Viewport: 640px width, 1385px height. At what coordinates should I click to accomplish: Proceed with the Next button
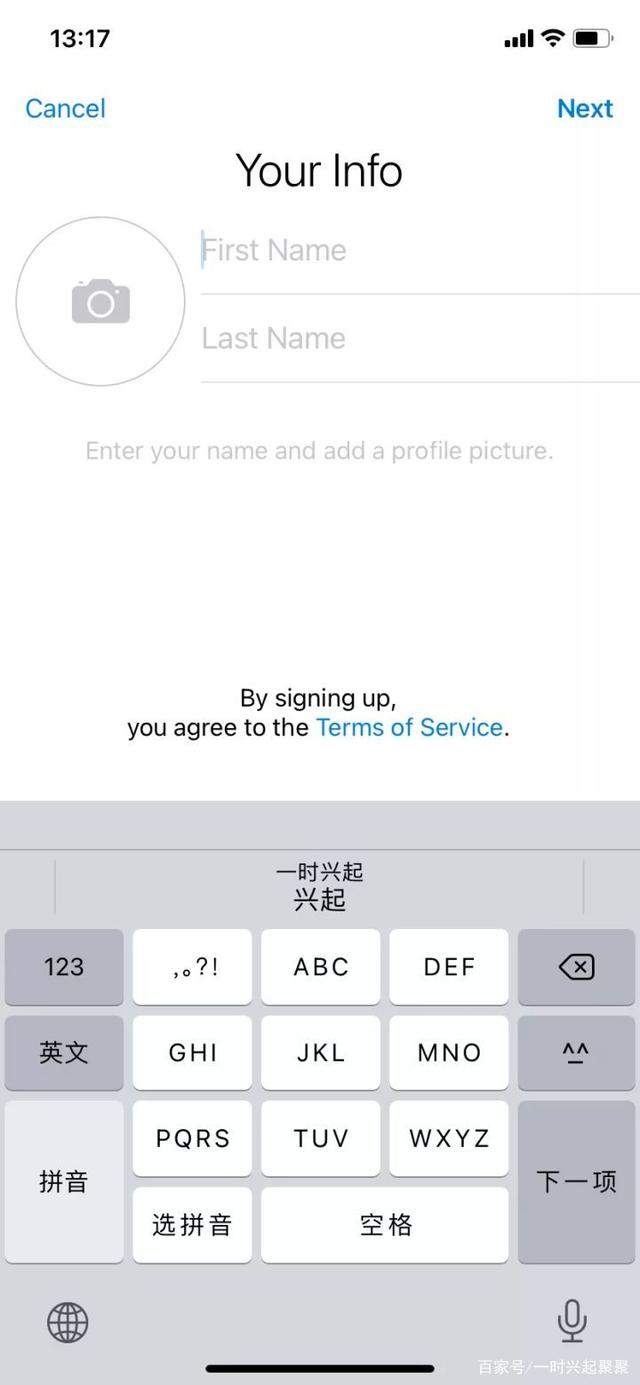click(585, 108)
